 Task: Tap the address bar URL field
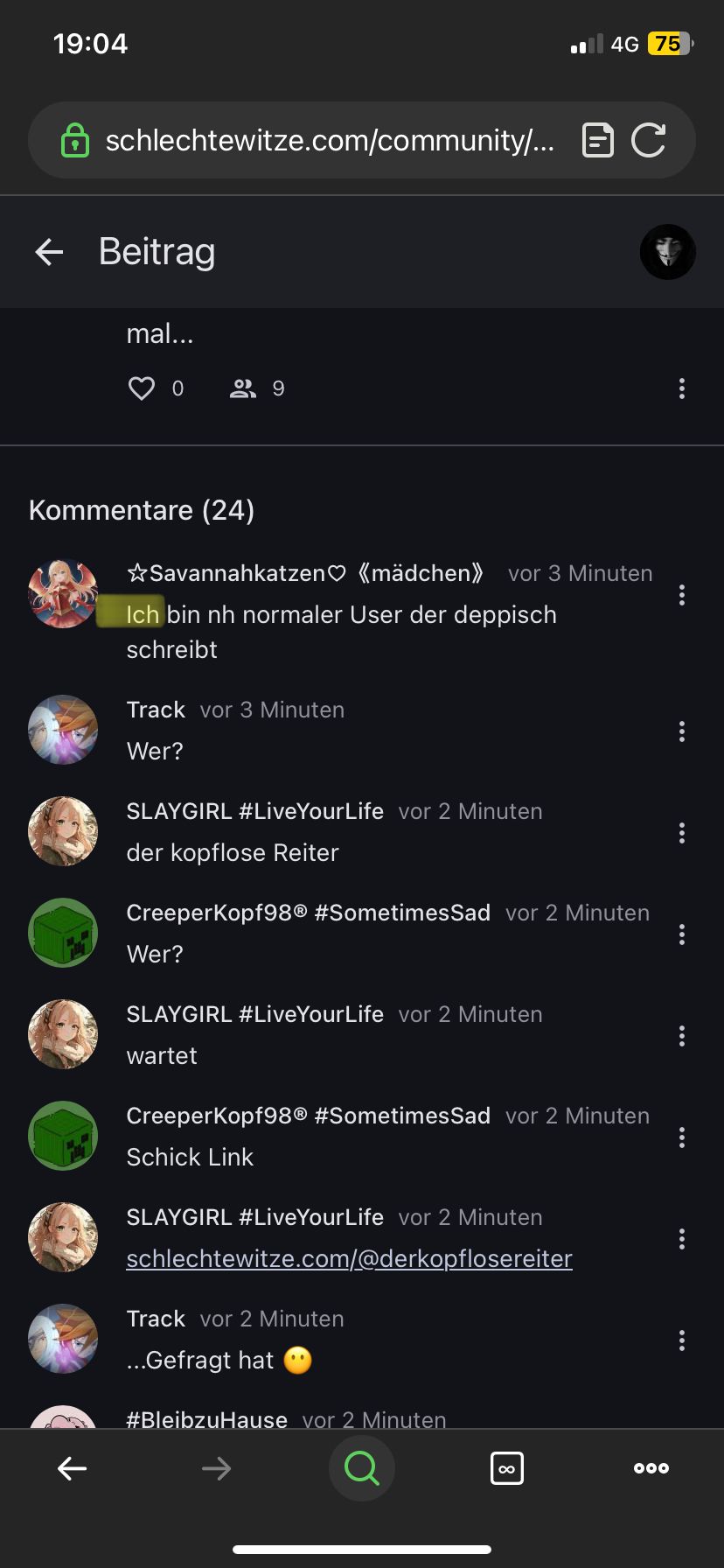(x=329, y=140)
